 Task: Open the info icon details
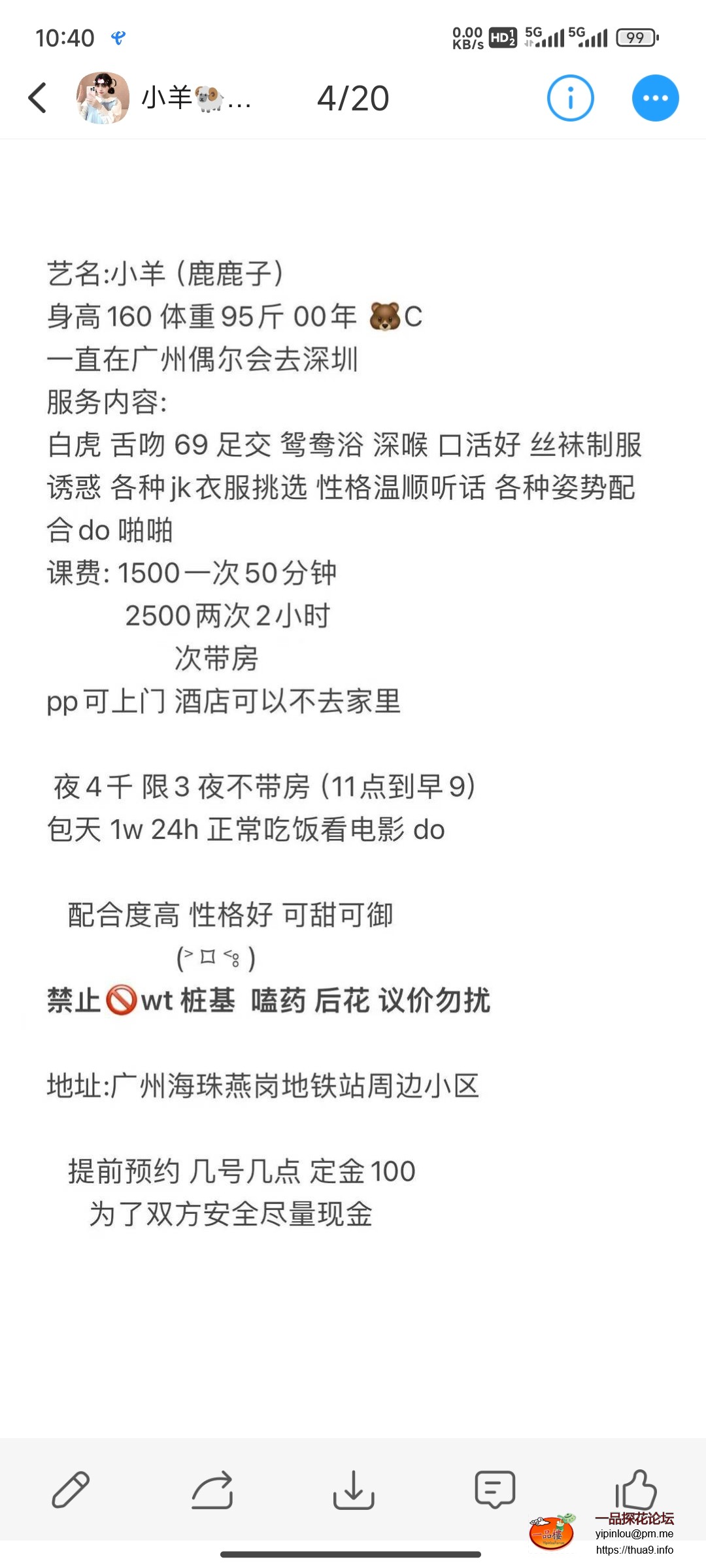(x=570, y=98)
